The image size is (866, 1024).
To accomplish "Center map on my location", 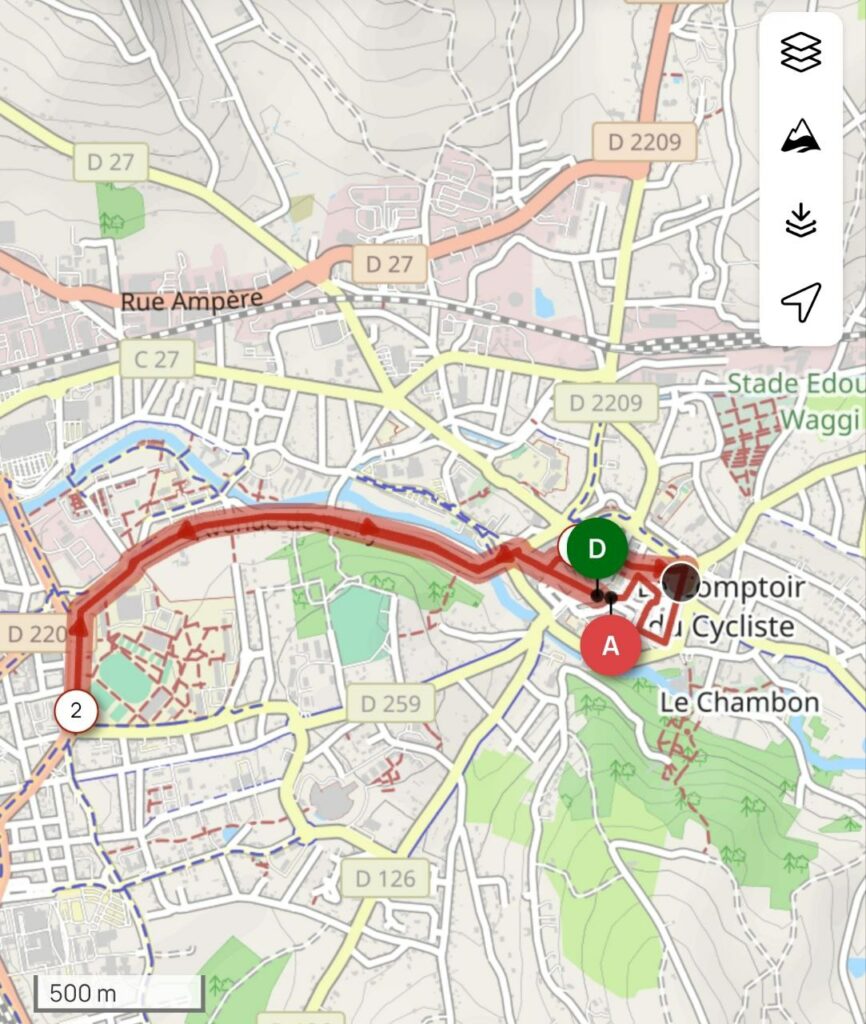I will [801, 301].
